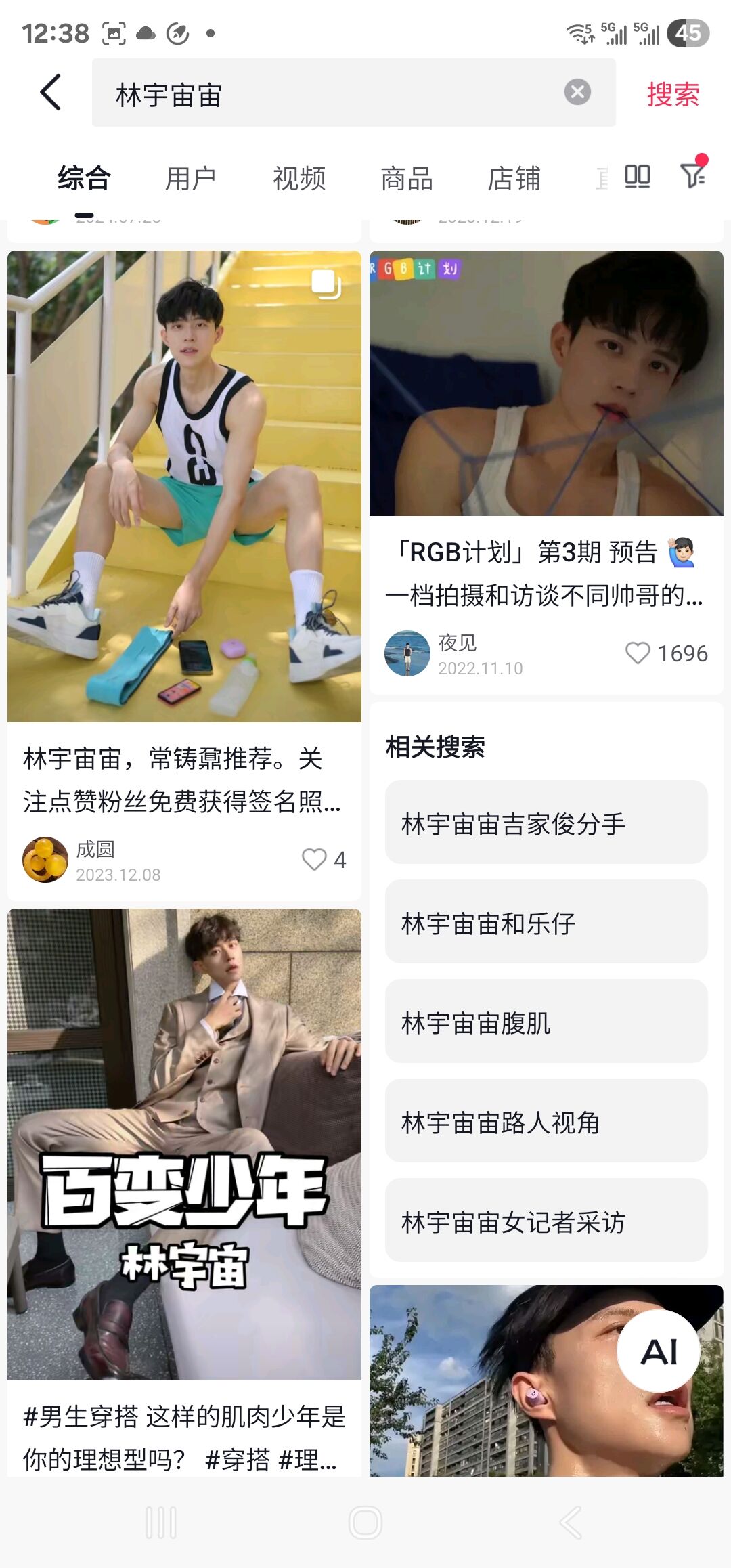This screenshot has height=1568, width=731.
Task: Choose related search 林宇宙宙路人视角
Action: pyautogui.click(x=546, y=1121)
